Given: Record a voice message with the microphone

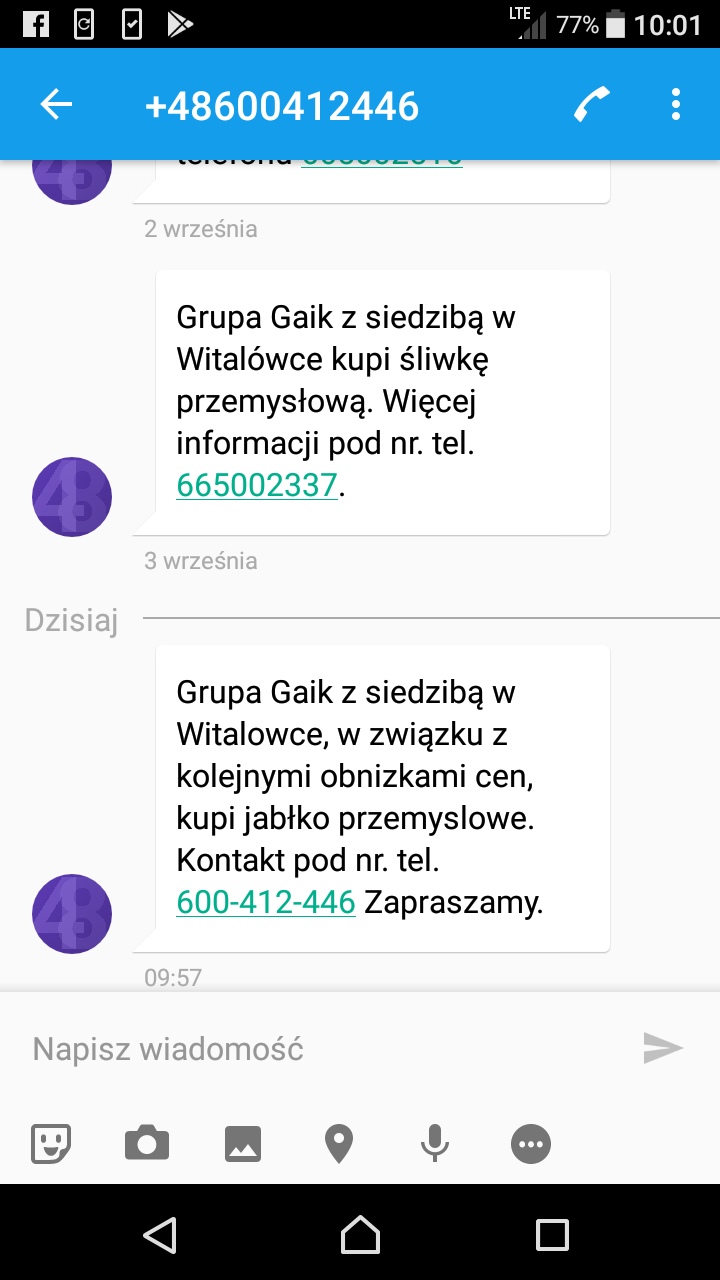Looking at the screenshot, I should click(434, 1143).
